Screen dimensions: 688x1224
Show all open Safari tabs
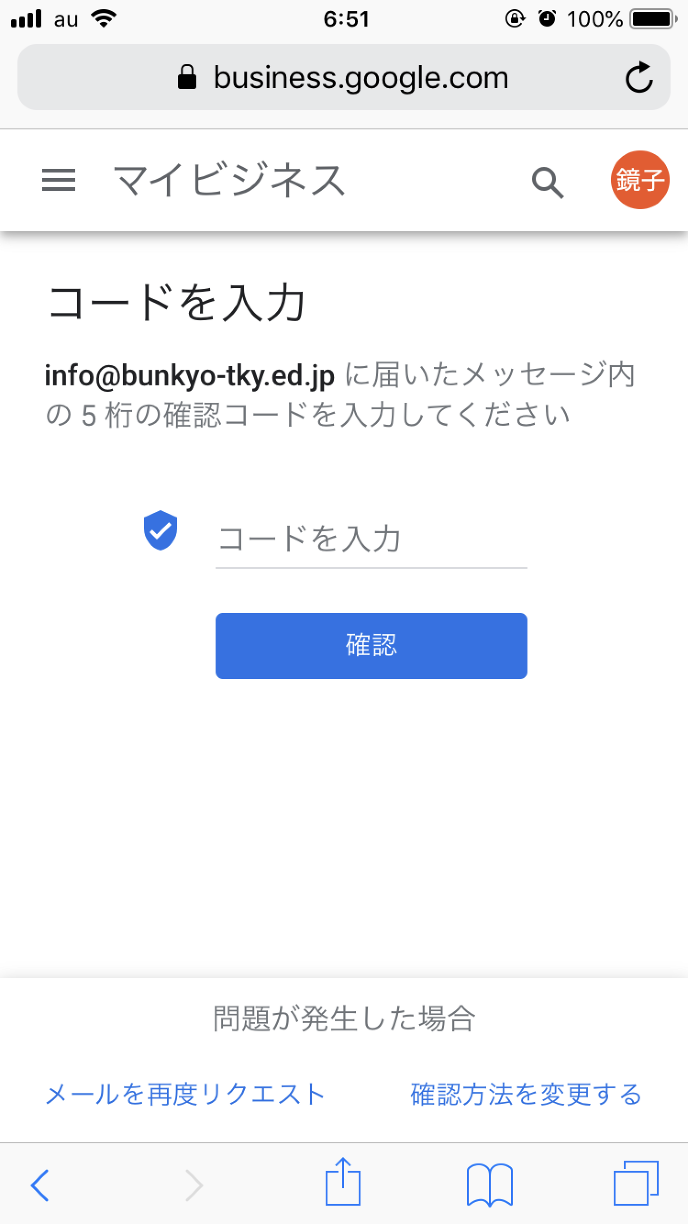[x=636, y=1185]
